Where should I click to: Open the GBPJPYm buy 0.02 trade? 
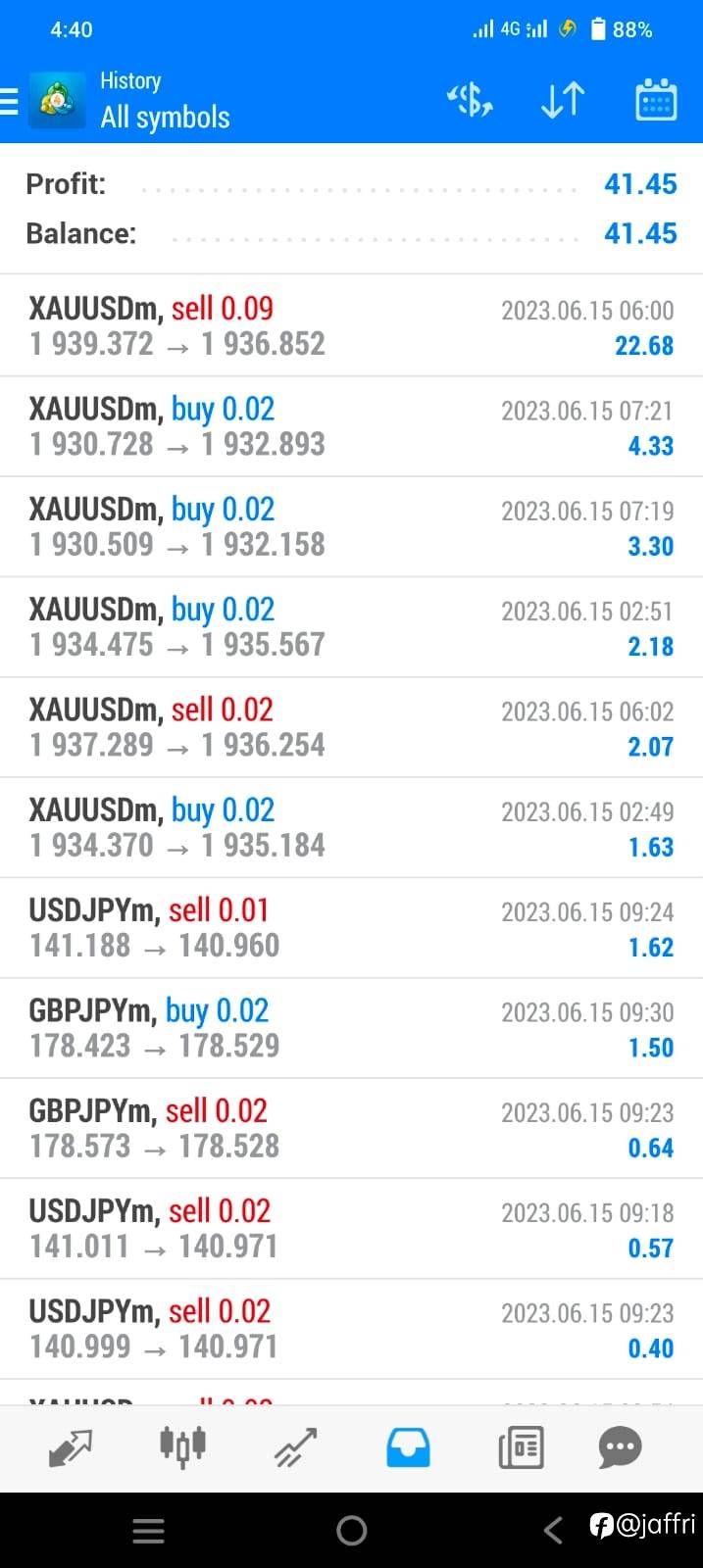[x=351, y=1028]
